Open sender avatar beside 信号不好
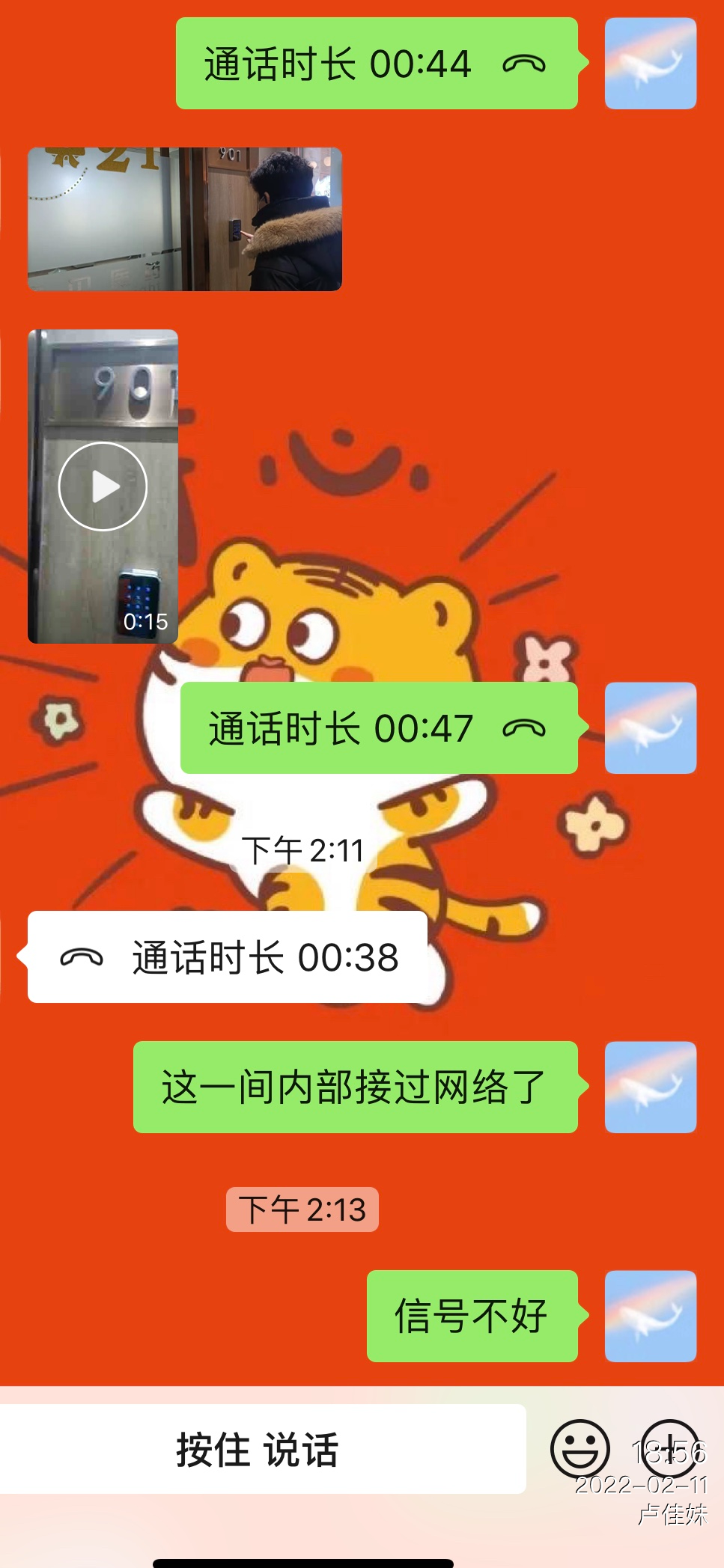Image resolution: width=724 pixels, height=1568 pixels. click(x=650, y=1316)
